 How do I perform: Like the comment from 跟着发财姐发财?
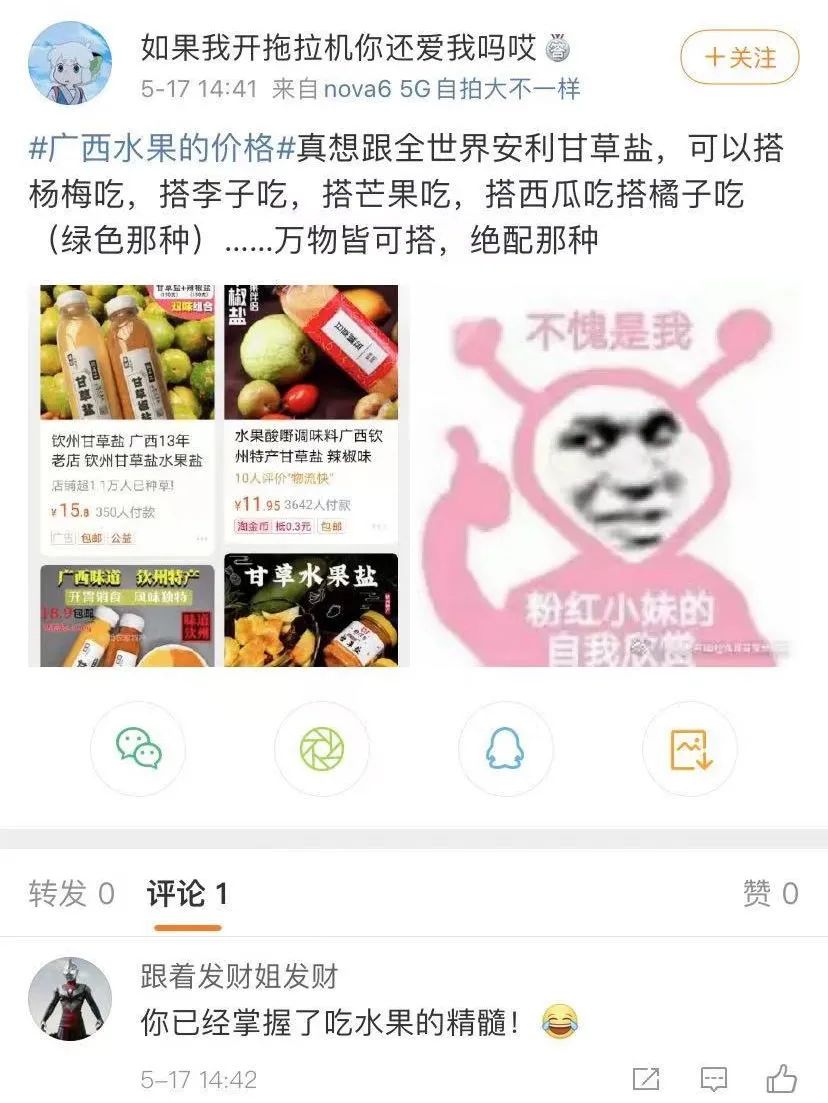tap(781, 1079)
